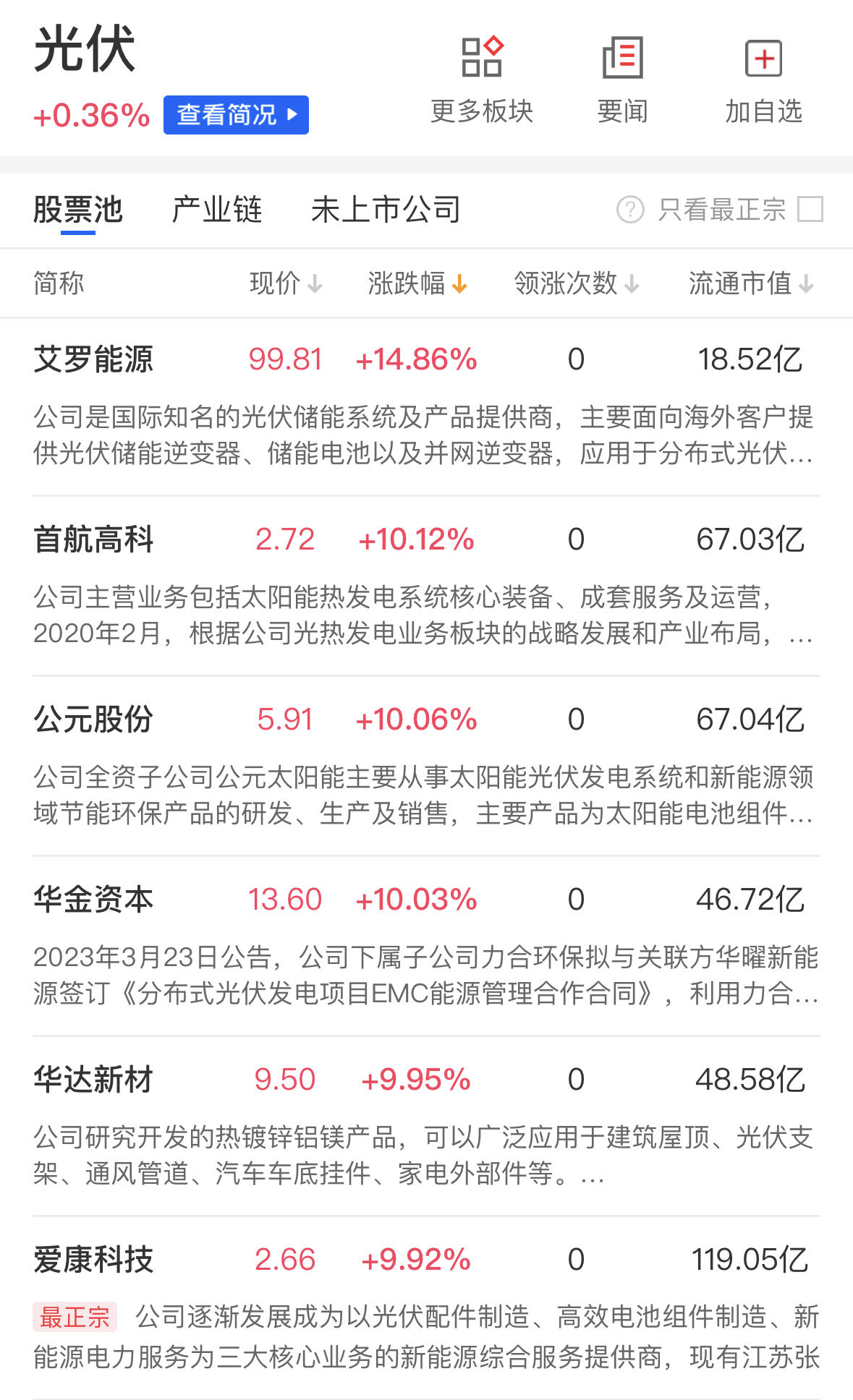The width and height of the screenshot is (853, 1400).
Task: Check the 只看最正宗 checkbox
Action: tap(810, 210)
